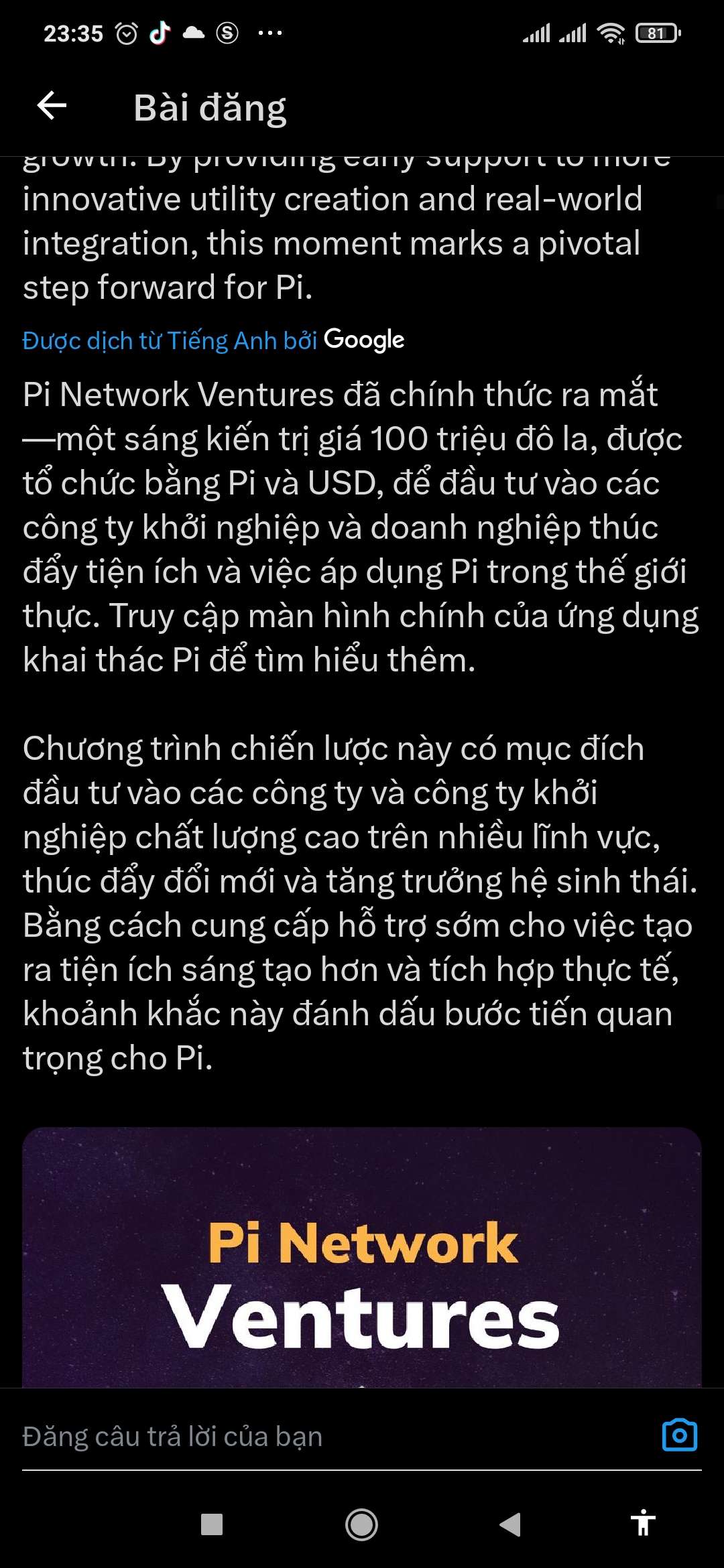Open recent apps with the square button

[212, 1524]
